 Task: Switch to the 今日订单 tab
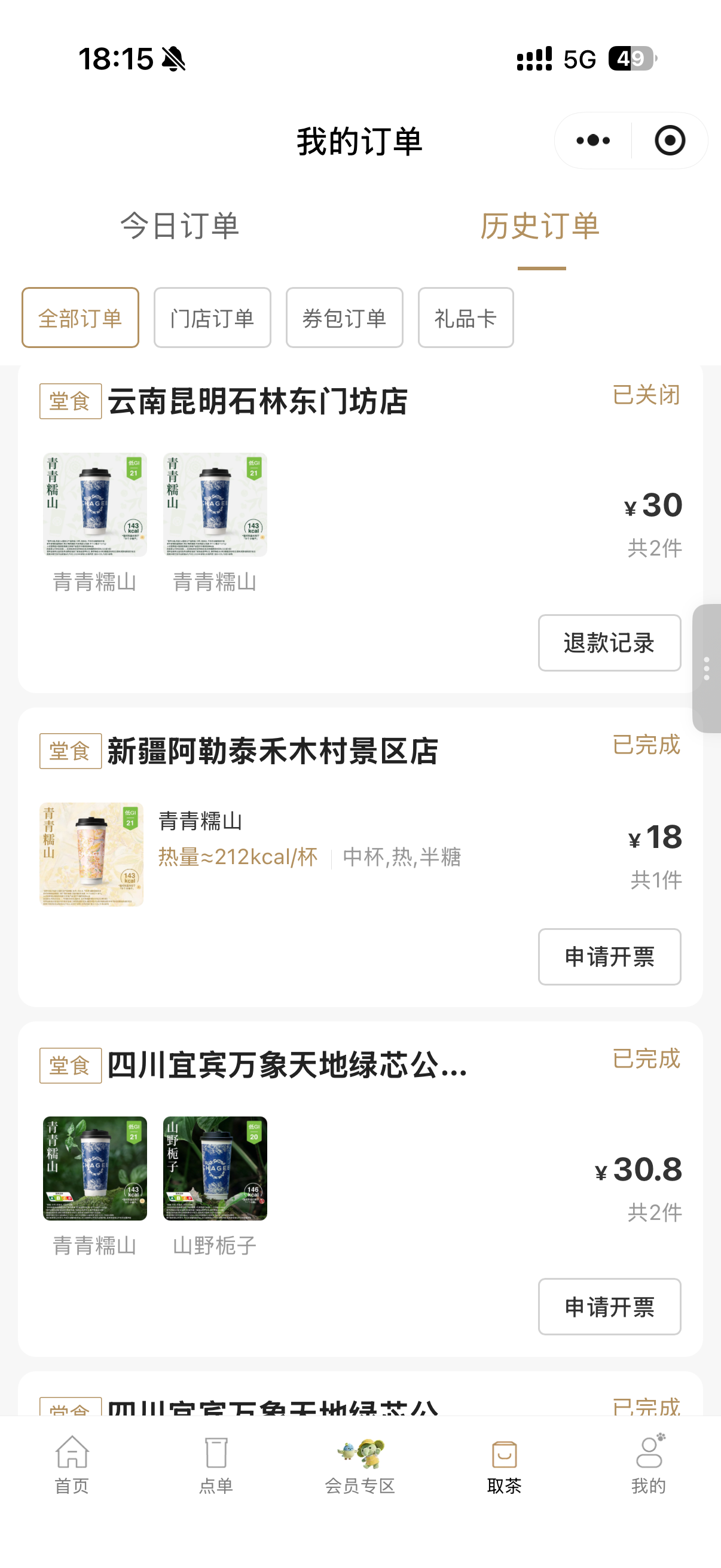(x=180, y=226)
